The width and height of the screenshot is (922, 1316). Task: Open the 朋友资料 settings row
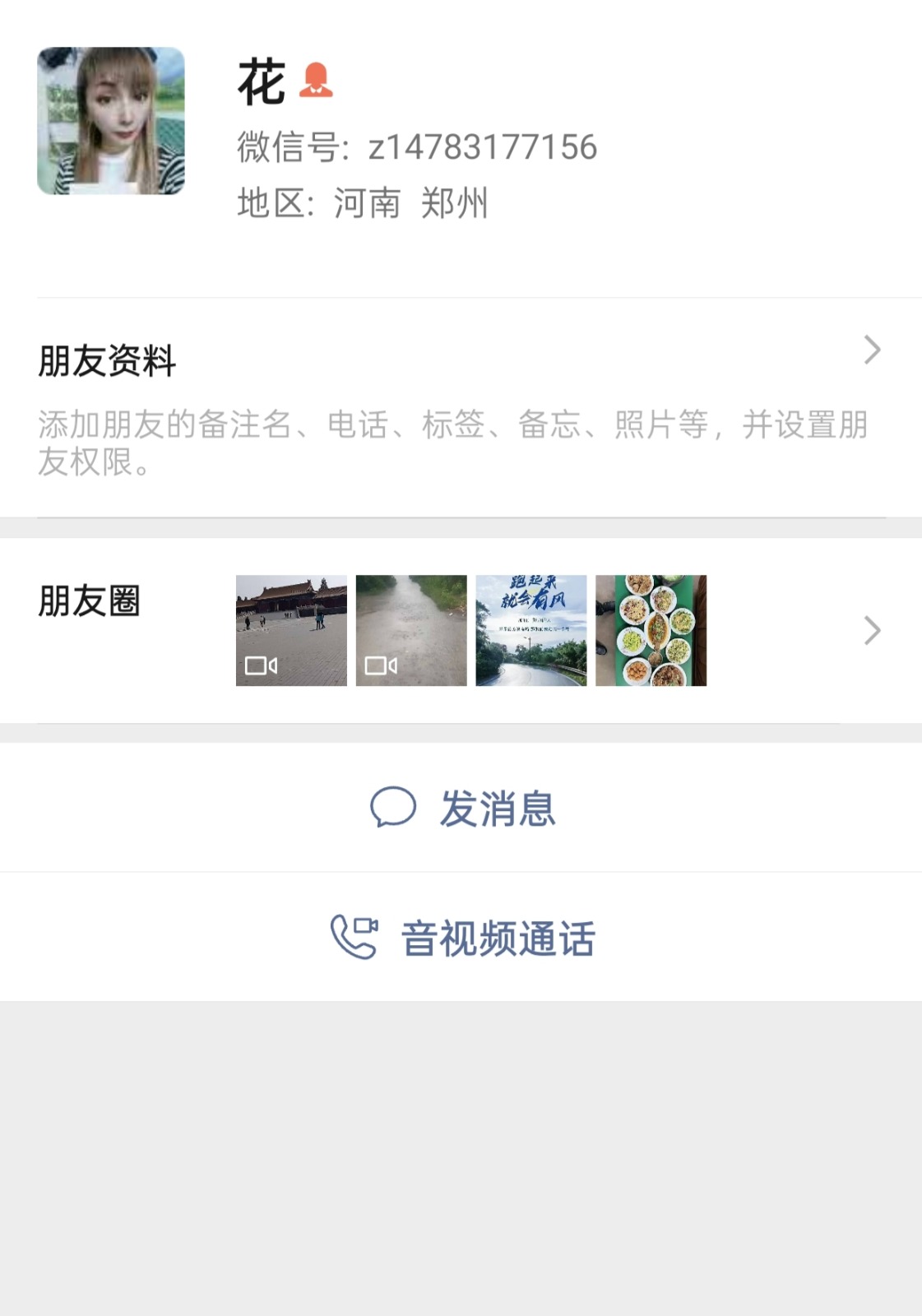(461, 407)
